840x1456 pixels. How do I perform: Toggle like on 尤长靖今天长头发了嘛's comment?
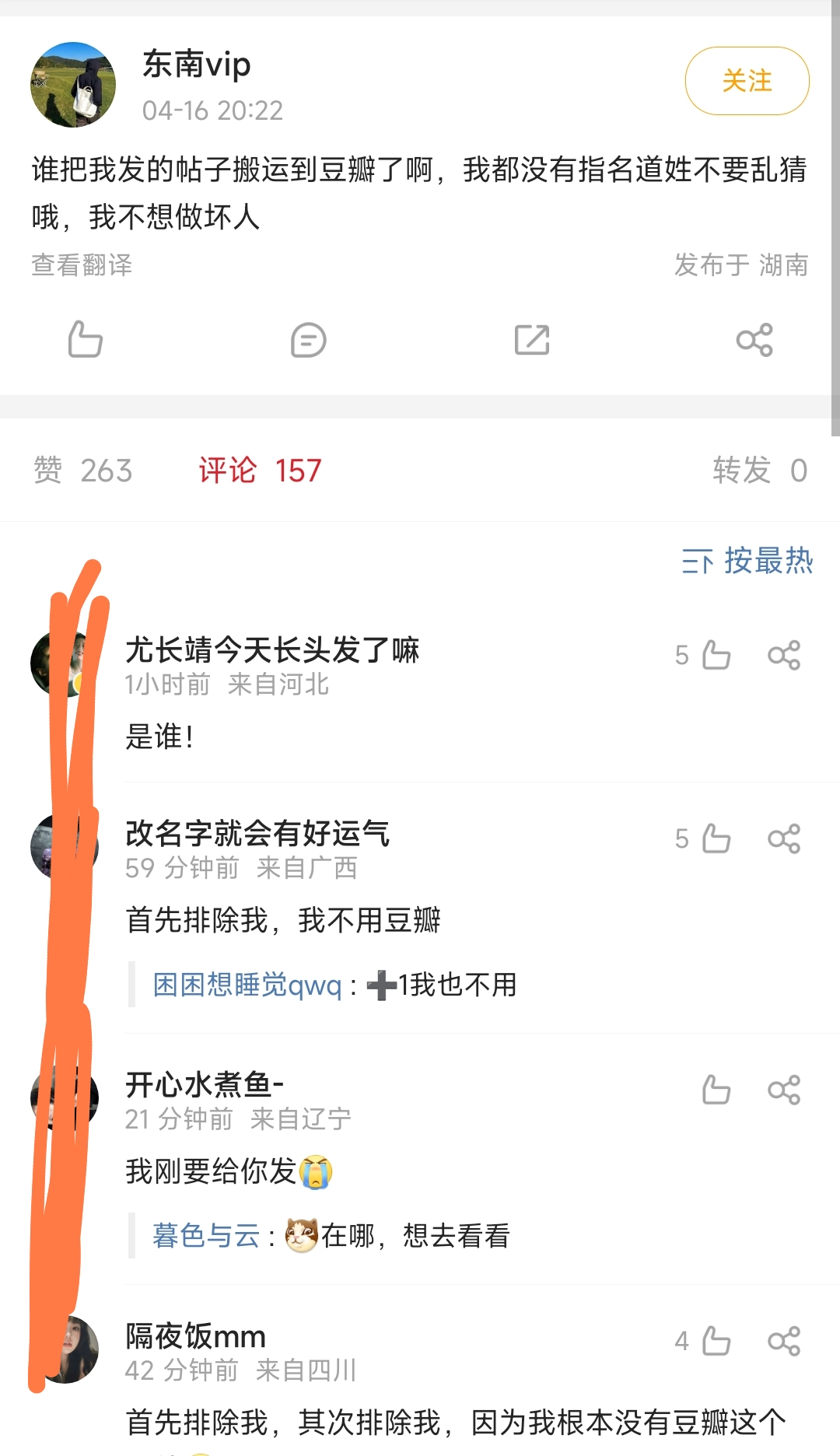[716, 656]
